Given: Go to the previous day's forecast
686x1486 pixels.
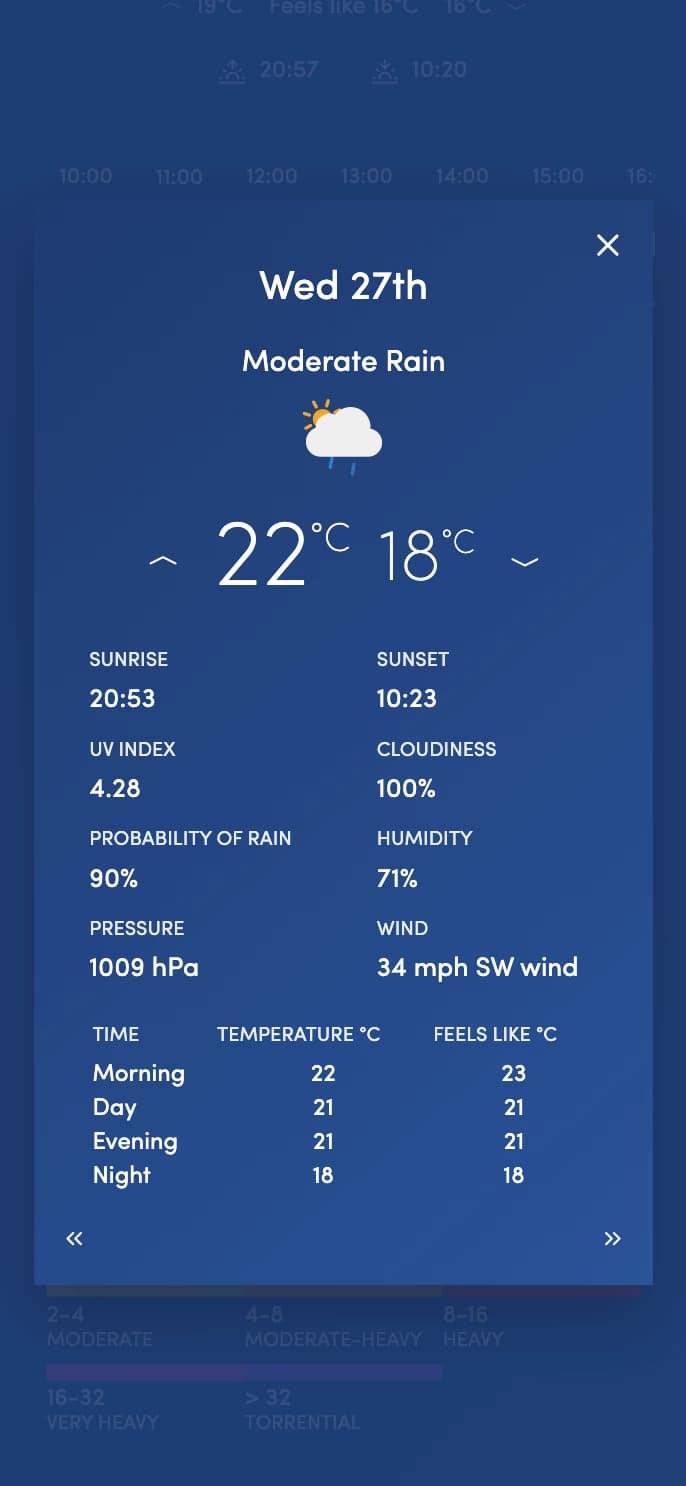Looking at the screenshot, I should click(75, 1239).
